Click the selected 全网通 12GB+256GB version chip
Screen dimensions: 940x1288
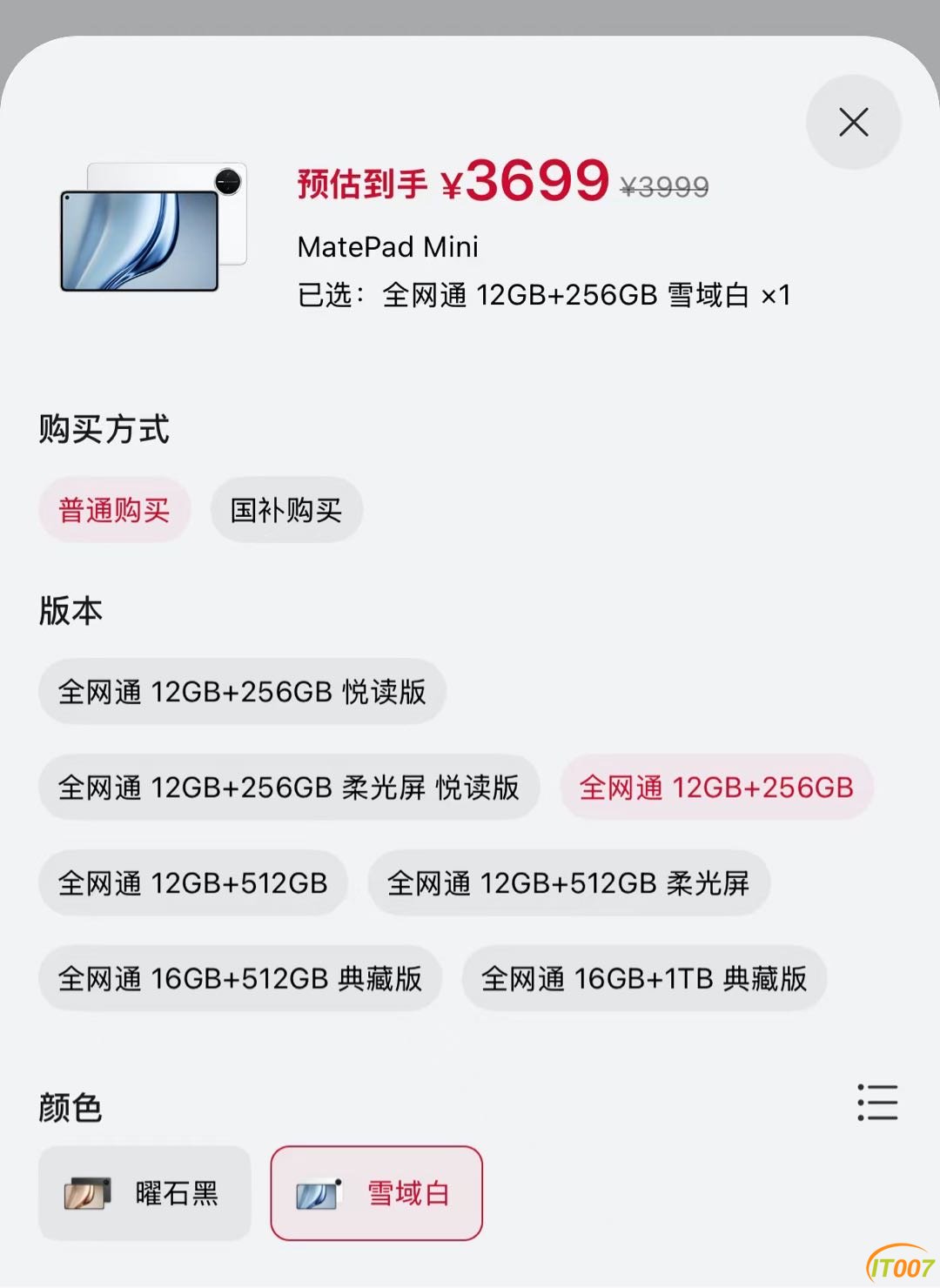[715, 787]
